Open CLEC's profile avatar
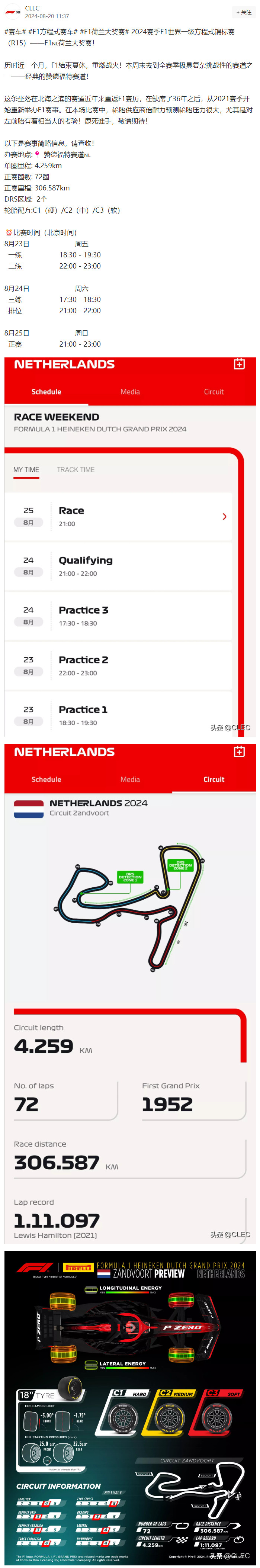This screenshot has height=1568, width=260. coord(13,12)
